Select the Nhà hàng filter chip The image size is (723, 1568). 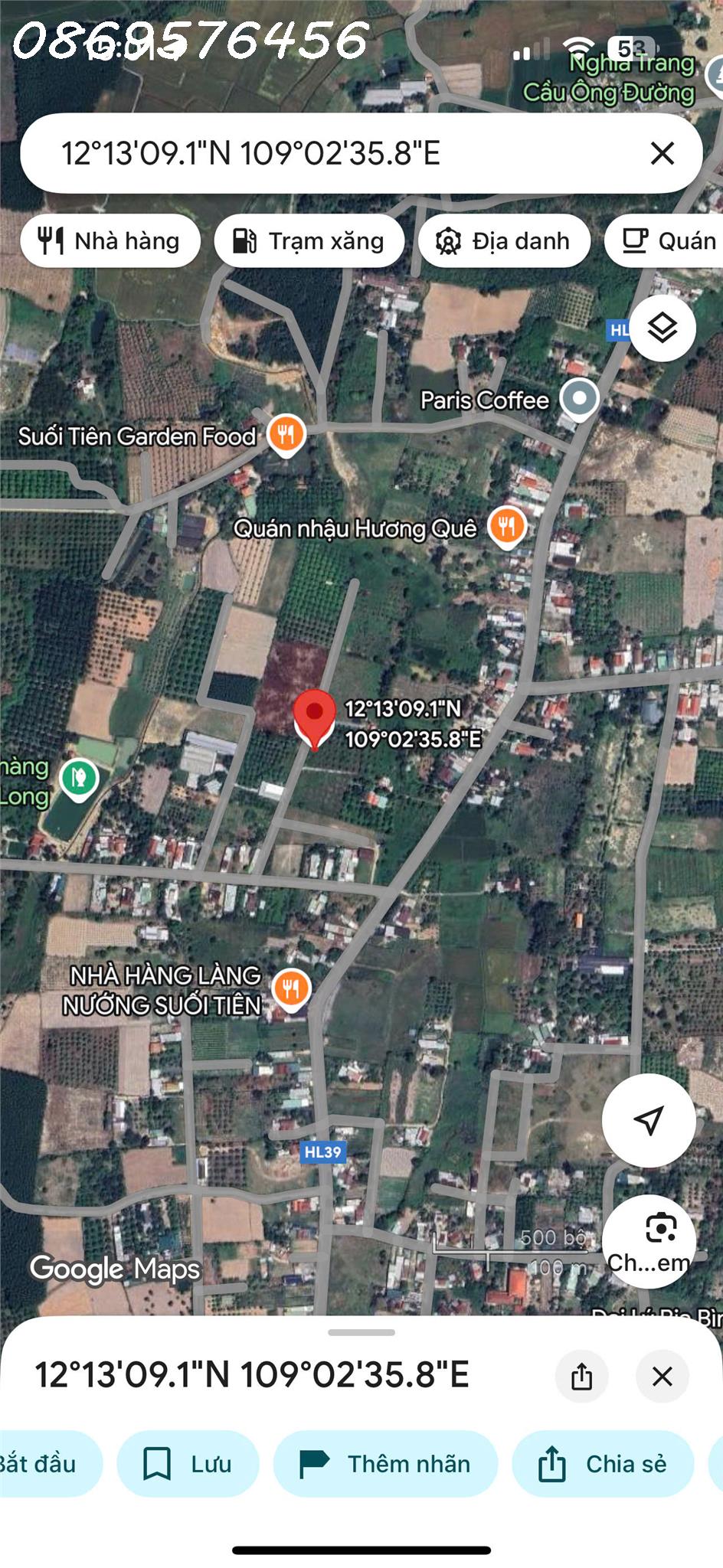[x=110, y=241]
